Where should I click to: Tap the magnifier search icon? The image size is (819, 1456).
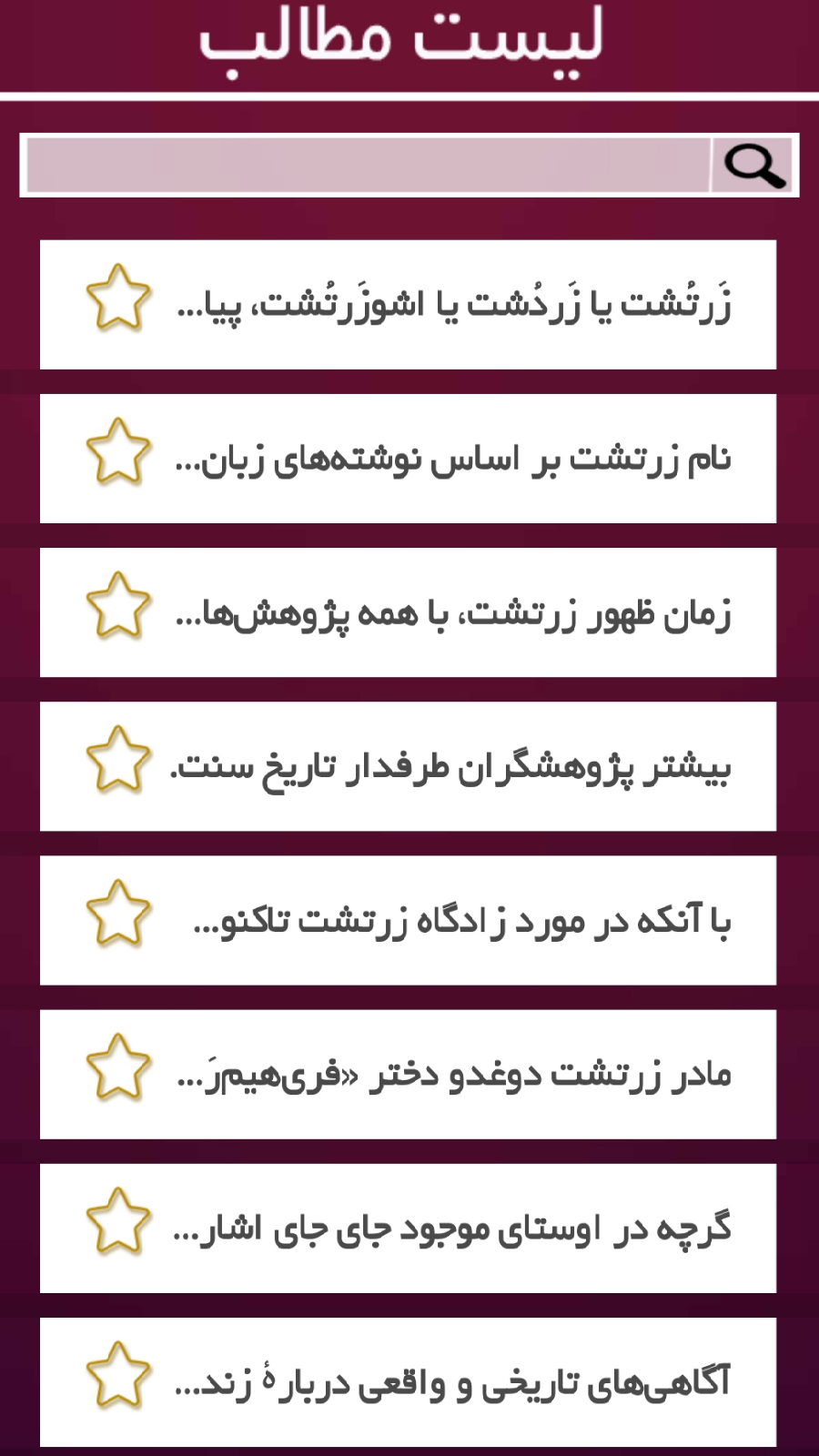(753, 166)
